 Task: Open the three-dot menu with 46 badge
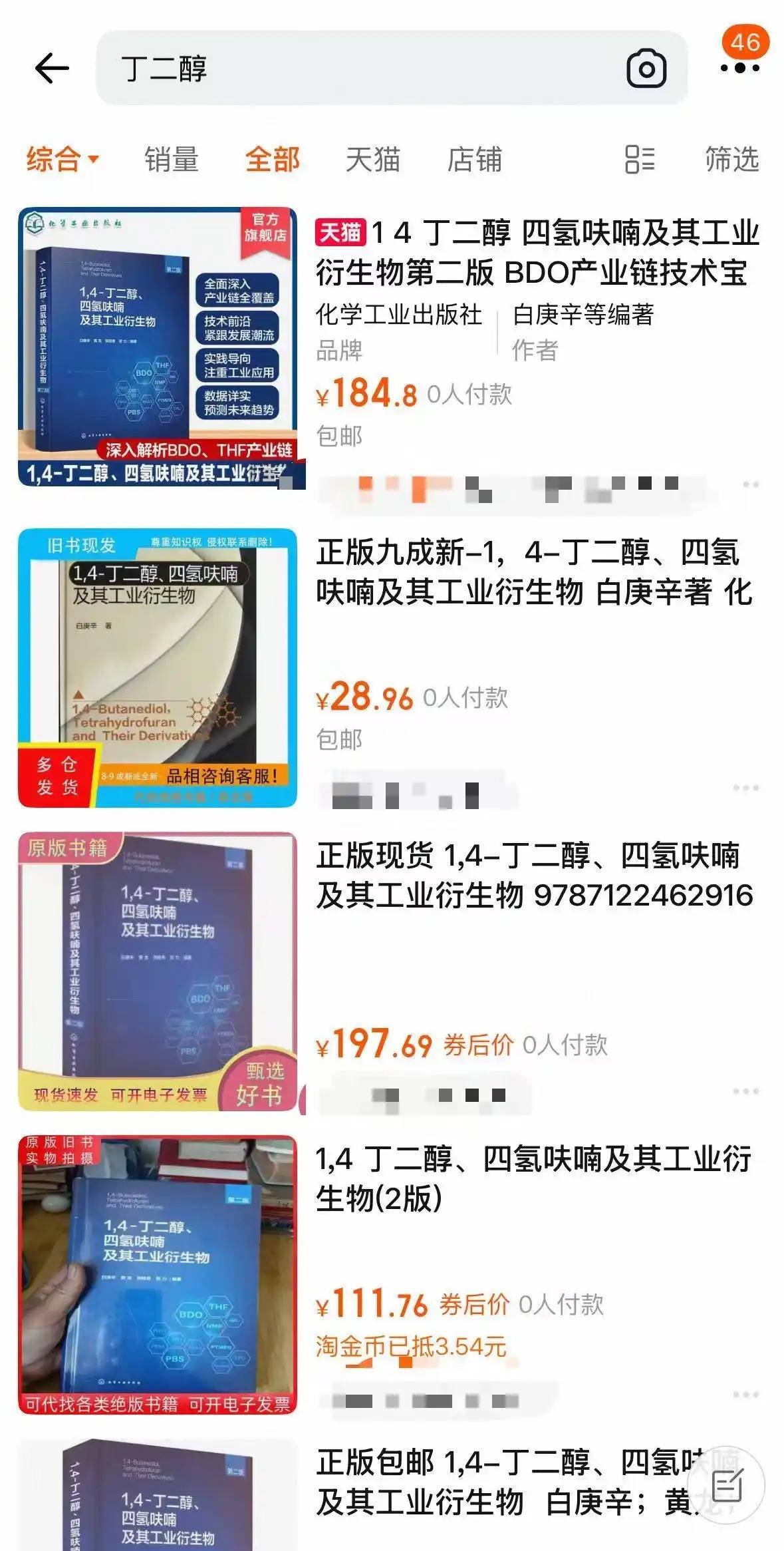[740, 67]
